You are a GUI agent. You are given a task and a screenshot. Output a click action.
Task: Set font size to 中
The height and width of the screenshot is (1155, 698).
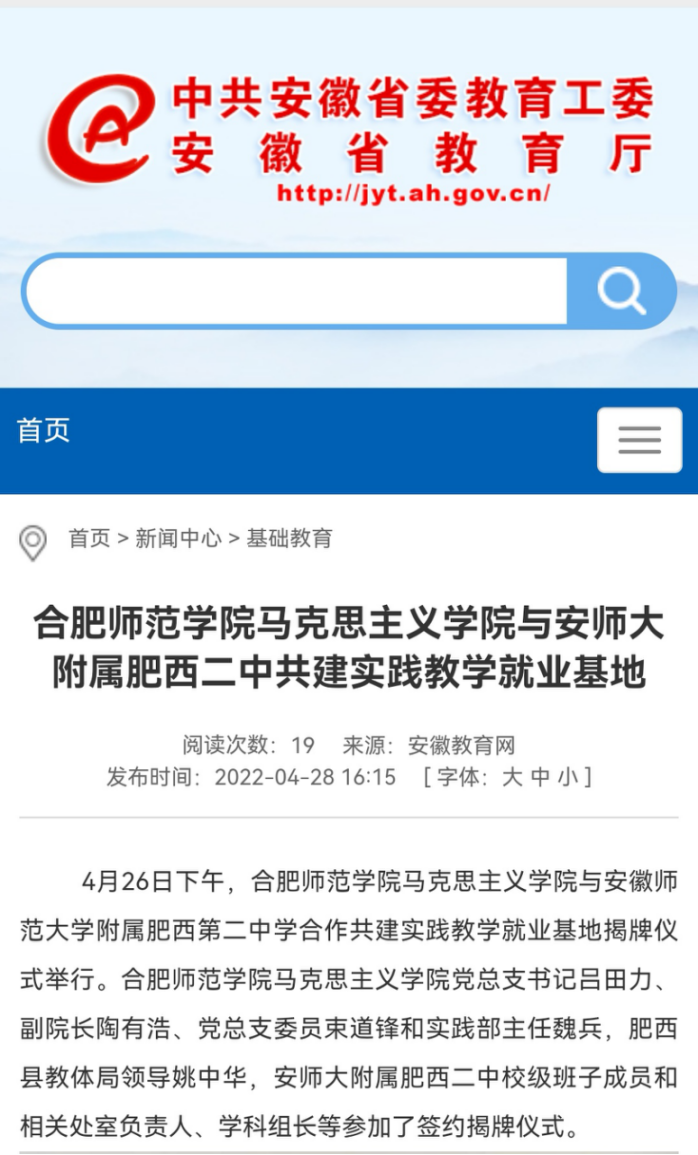pyautogui.click(x=541, y=777)
